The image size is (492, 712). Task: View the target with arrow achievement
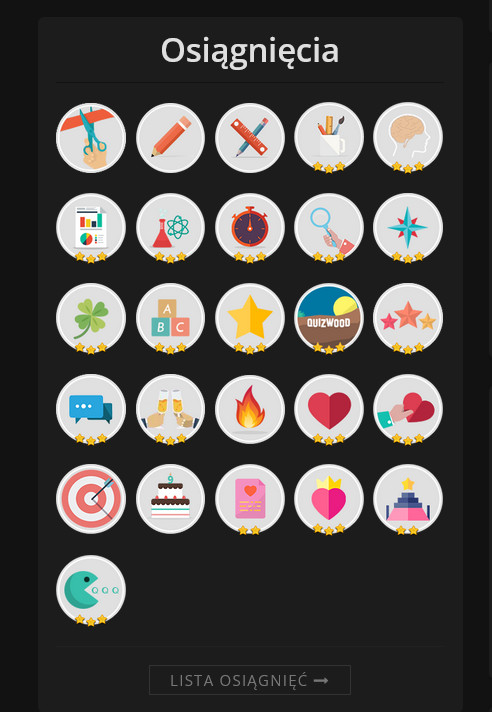[91, 499]
